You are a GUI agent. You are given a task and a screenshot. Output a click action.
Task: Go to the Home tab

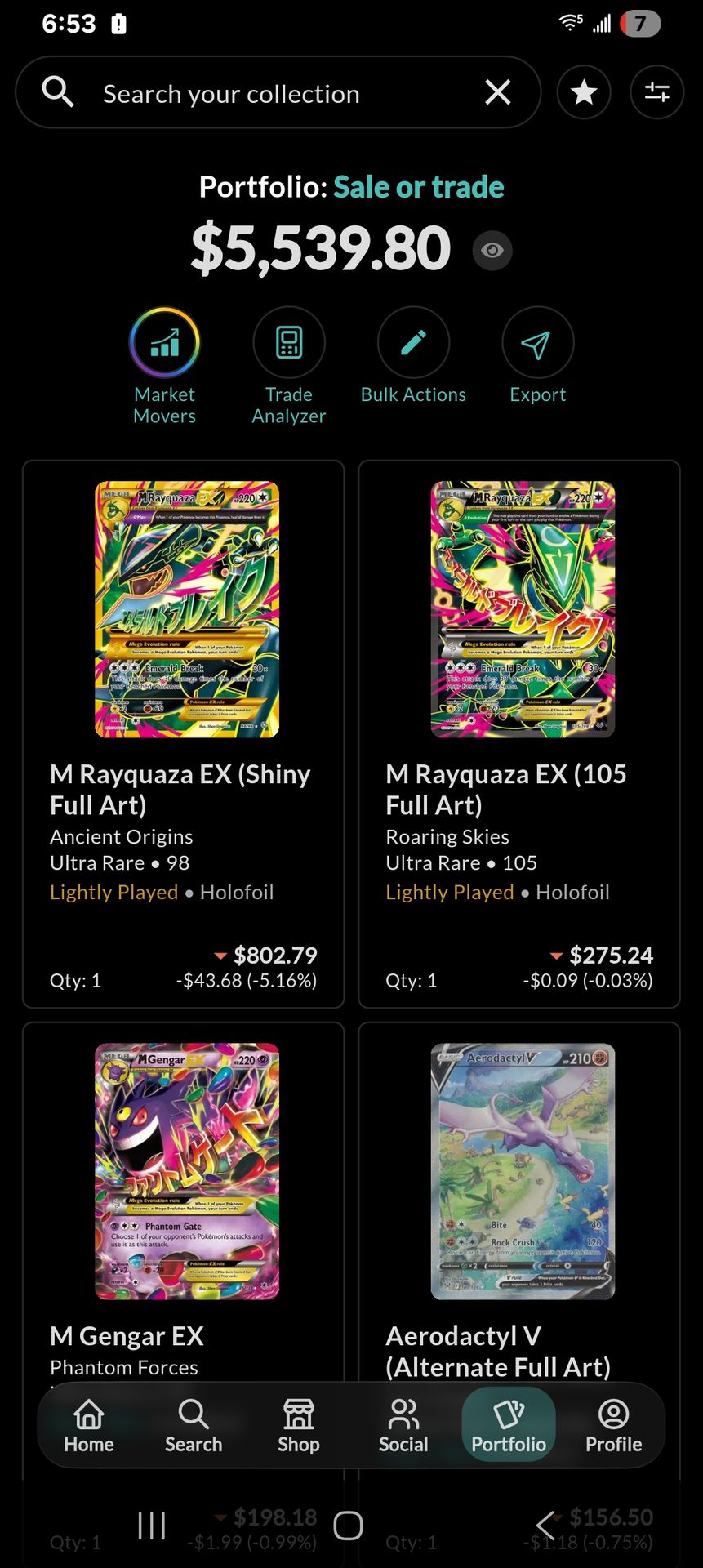(89, 1426)
